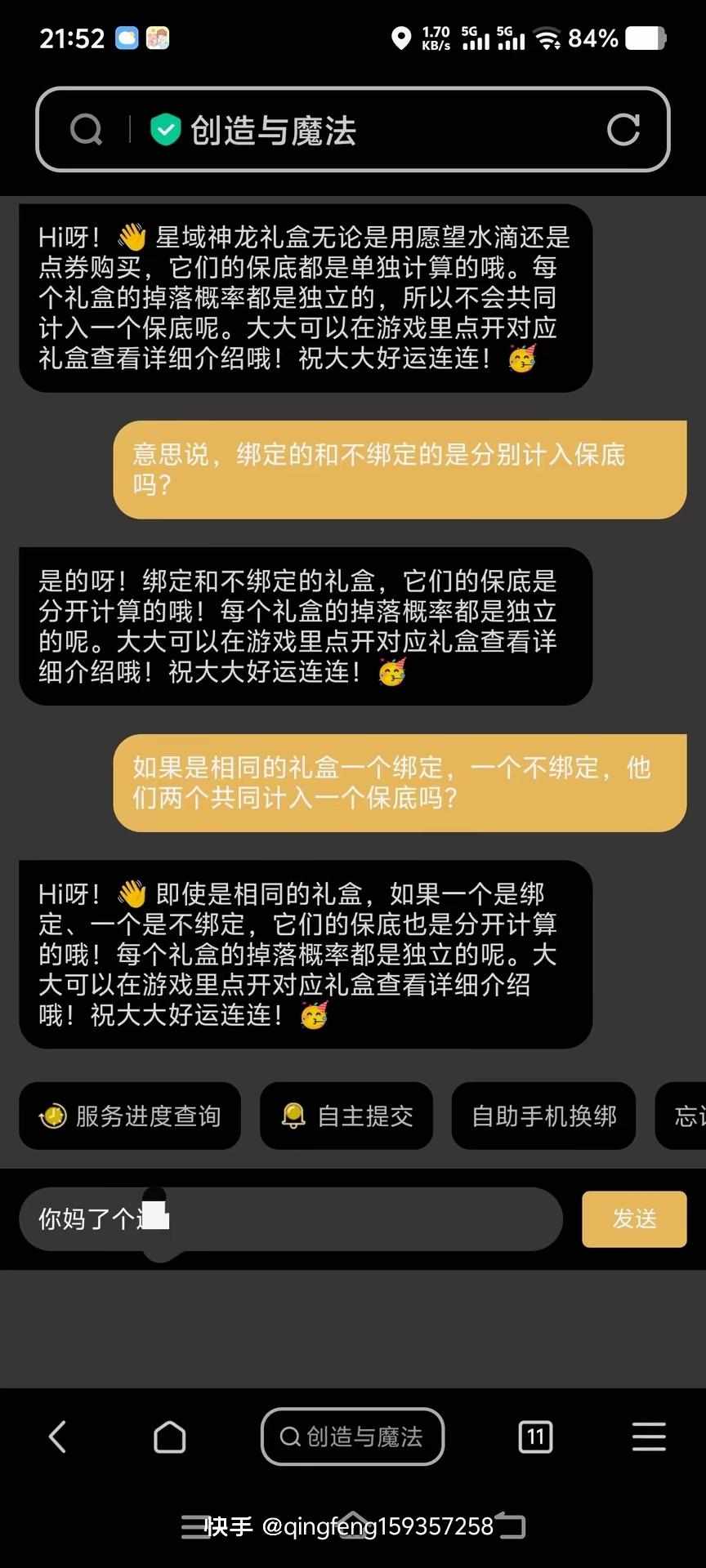Viewport: 706px width, 1568px height.
Task: Send the message with 发送 button
Action: 634,1218
